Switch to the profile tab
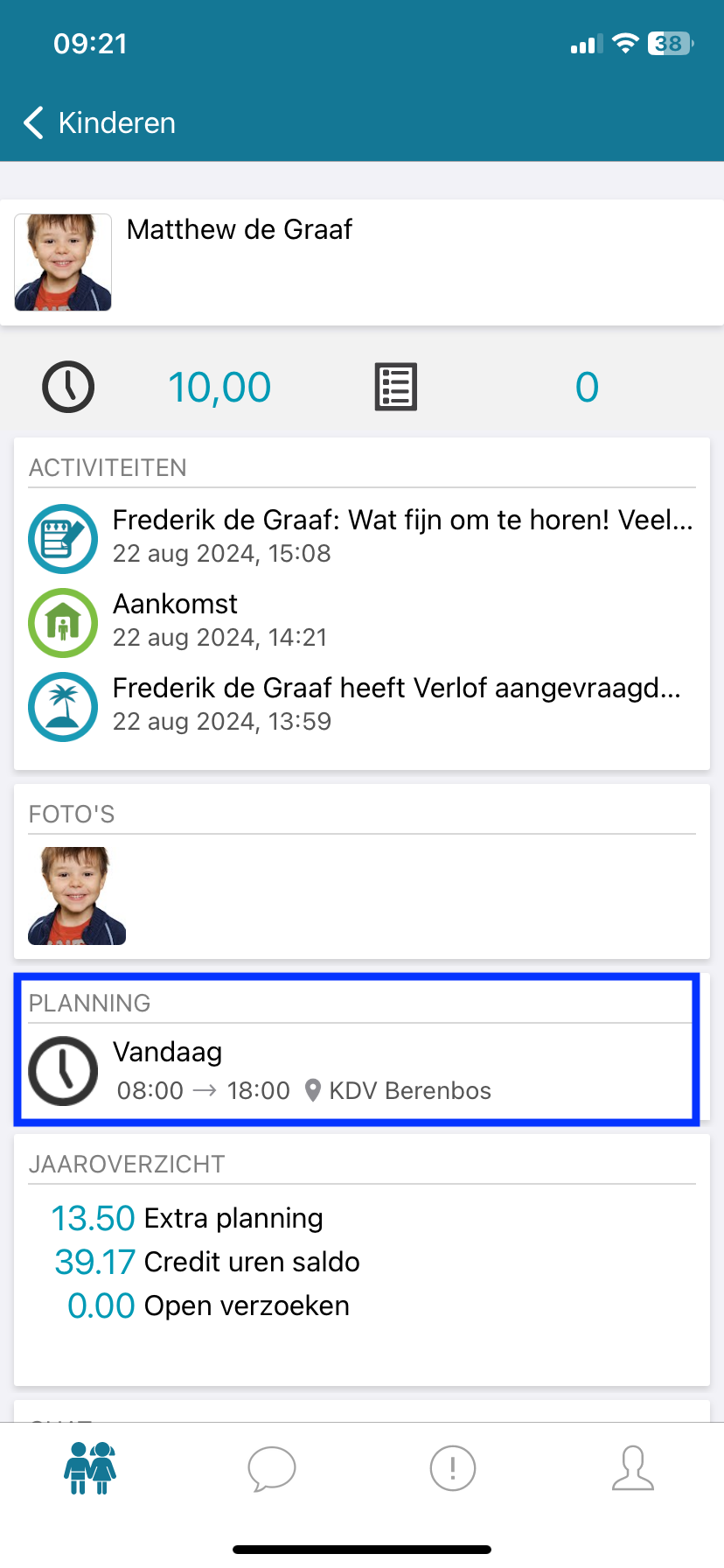The image size is (724, 1568). coord(633,1468)
